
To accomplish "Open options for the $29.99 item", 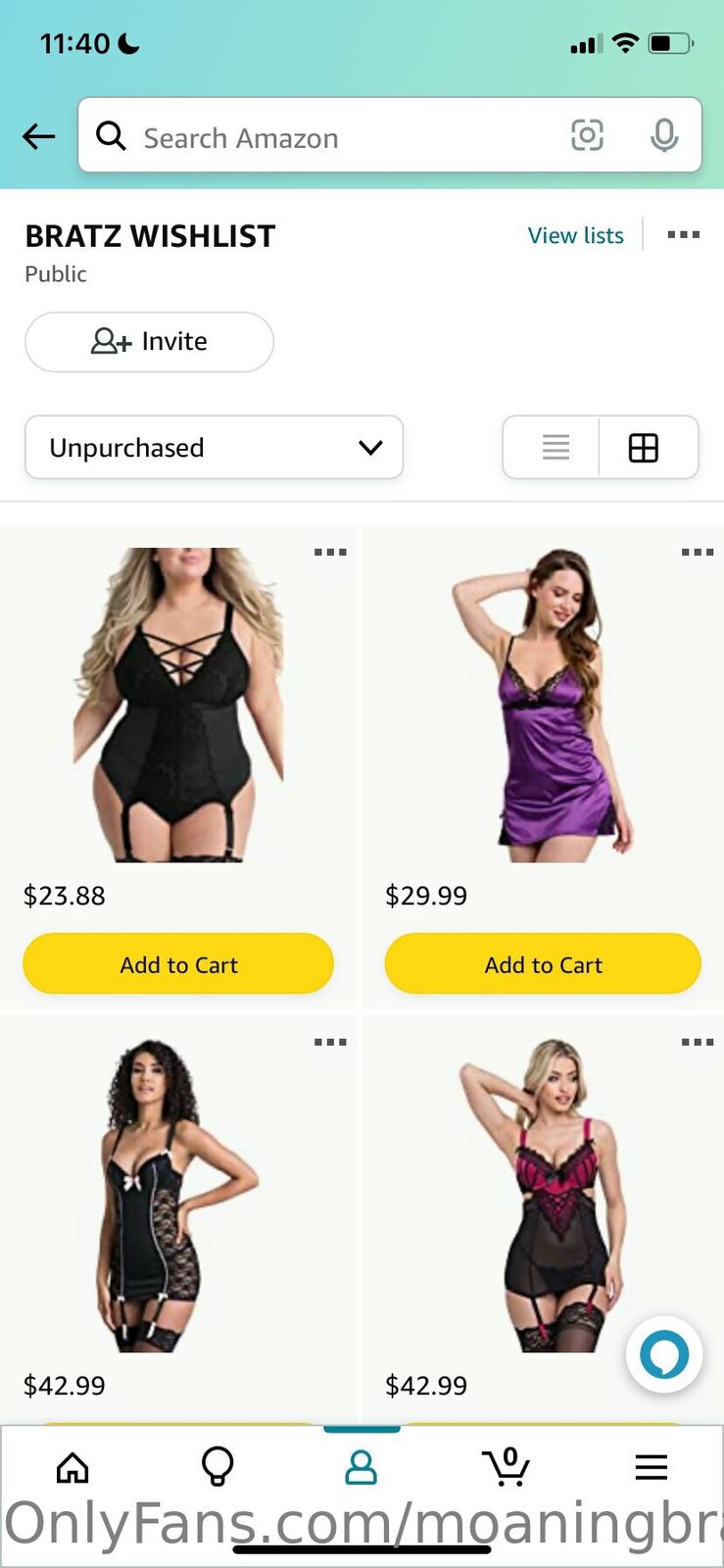I will point(697,553).
